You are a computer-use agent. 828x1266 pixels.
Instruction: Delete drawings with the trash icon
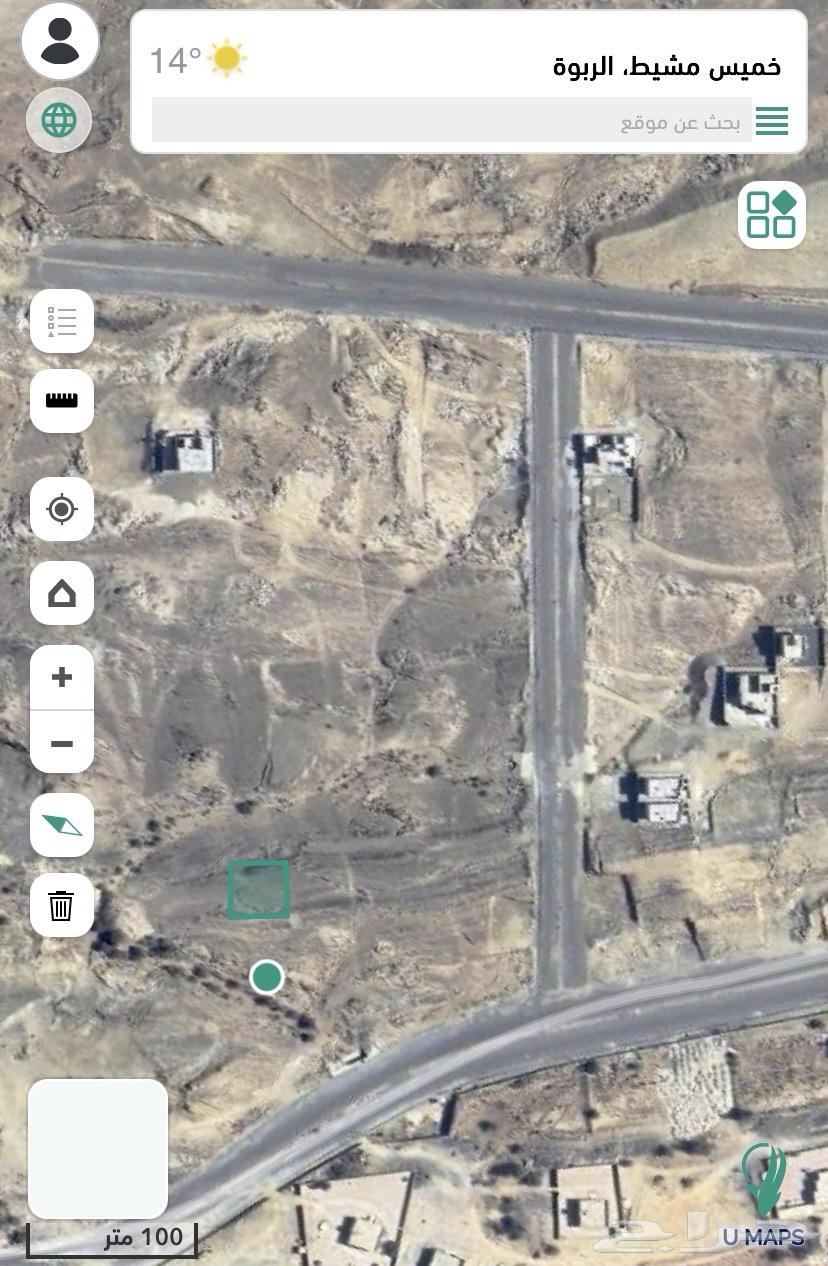pos(62,906)
